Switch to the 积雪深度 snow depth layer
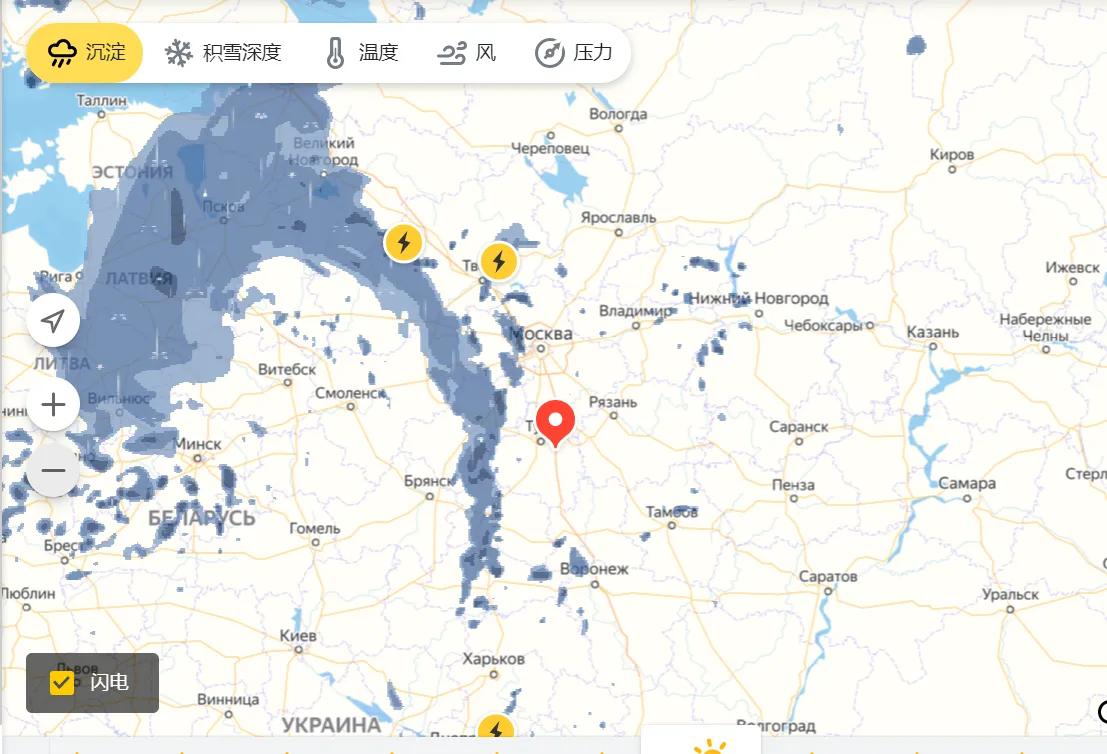This screenshot has width=1107, height=754. point(223,53)
